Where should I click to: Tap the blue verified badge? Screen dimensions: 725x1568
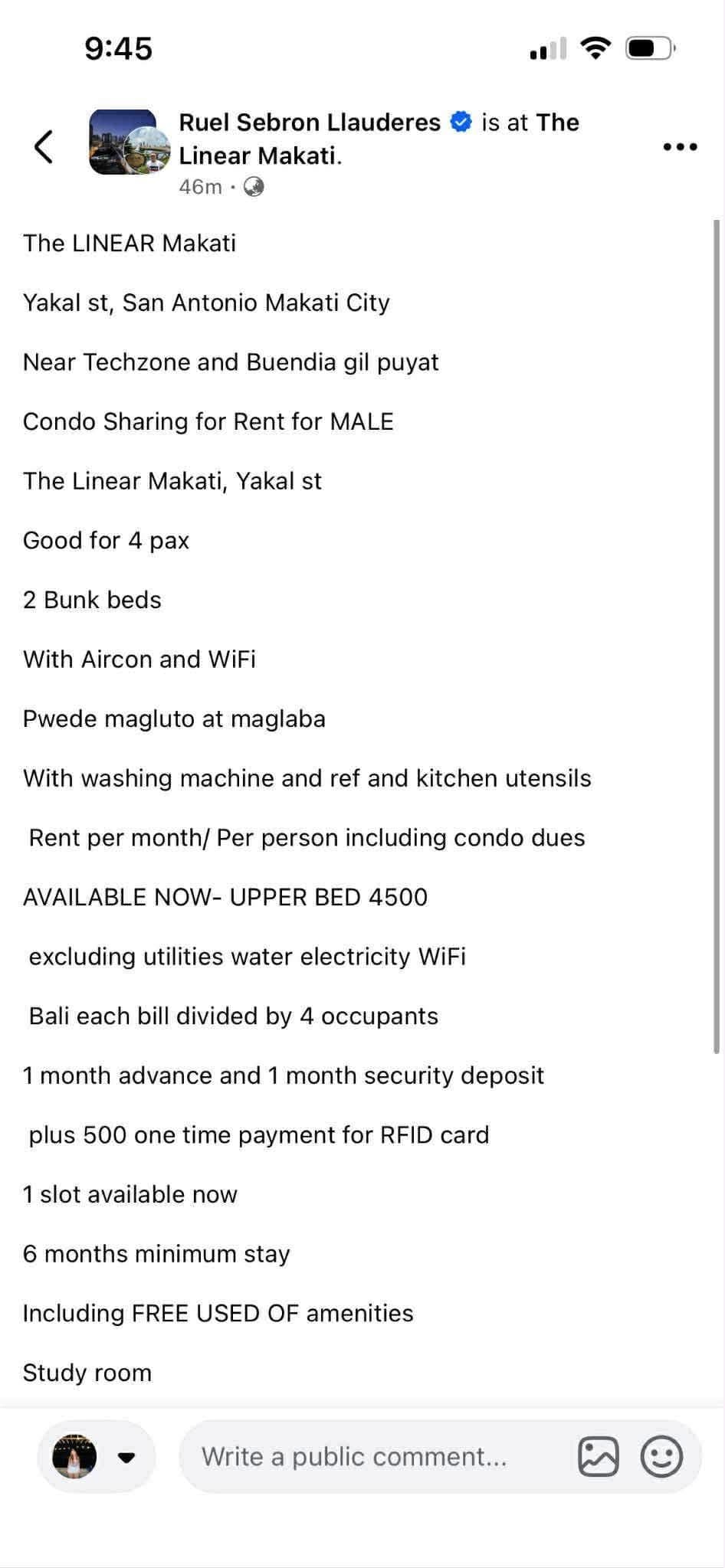click(460, 121)
